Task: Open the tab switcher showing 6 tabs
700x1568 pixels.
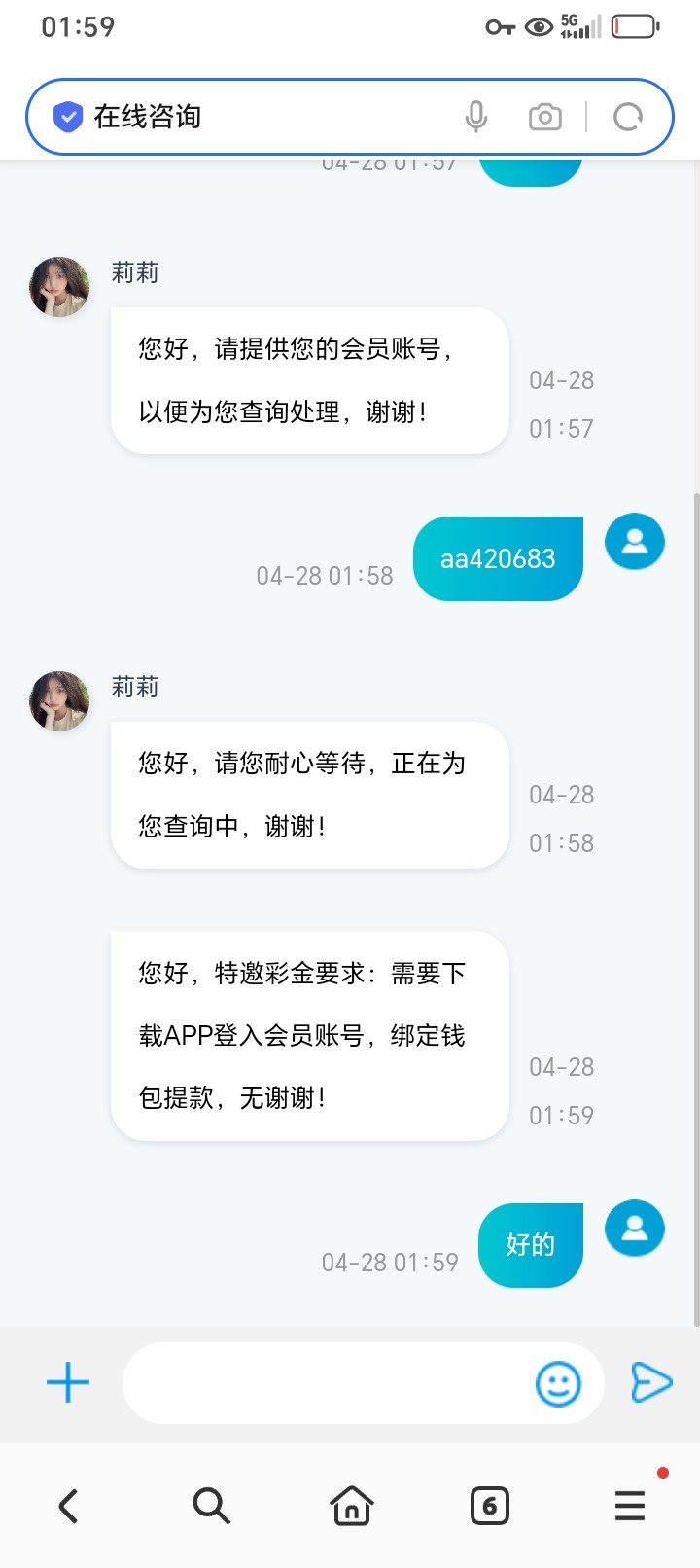Action: click(490, 1506)
